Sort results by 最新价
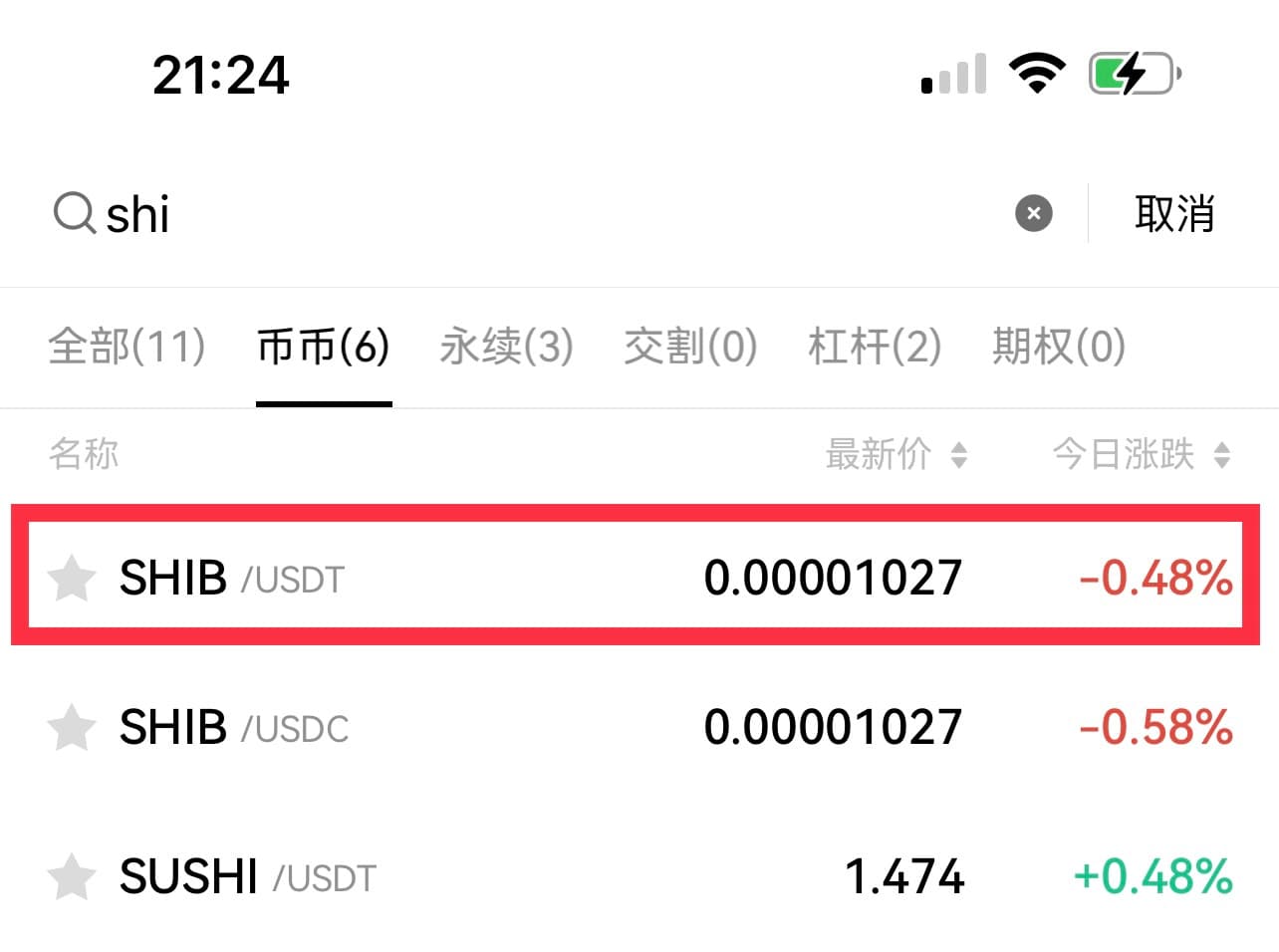 895,455
